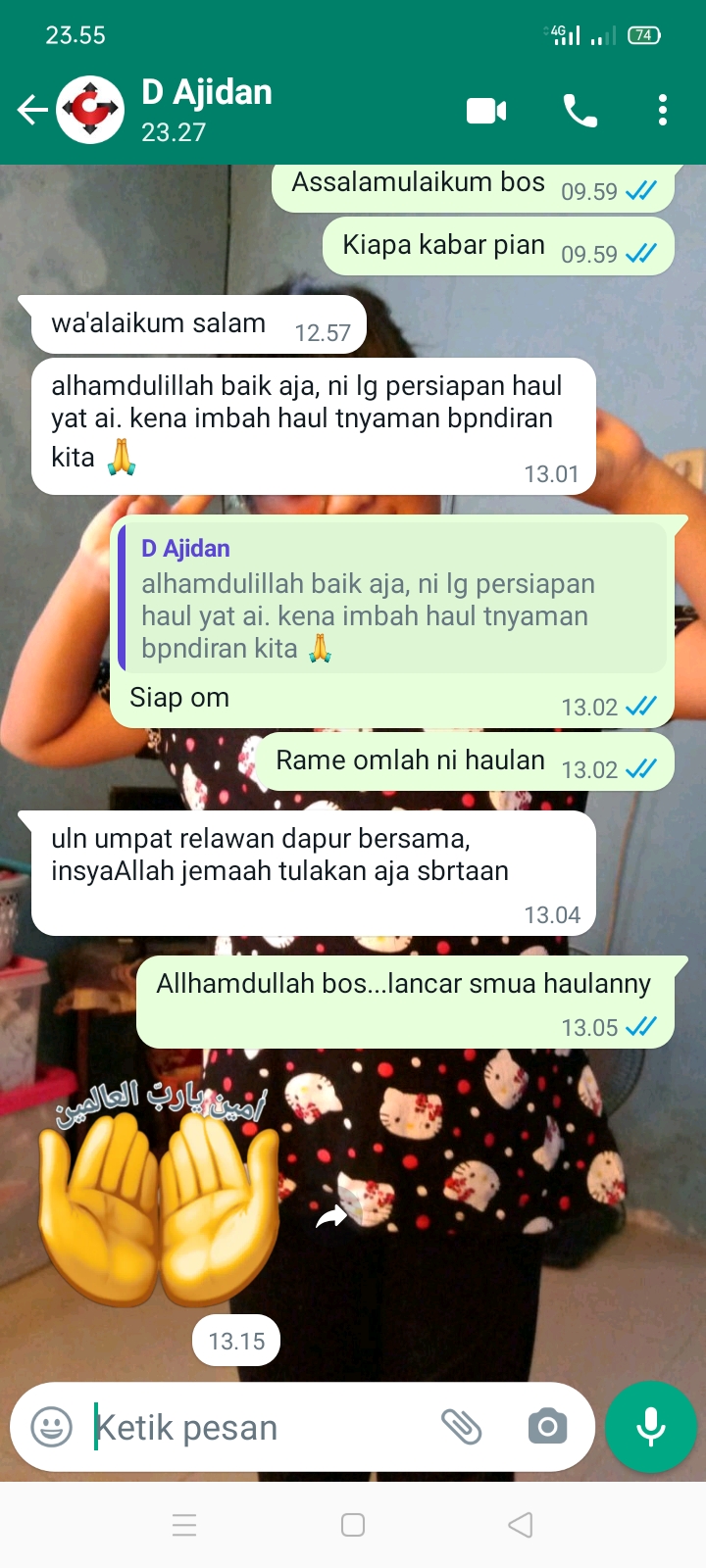Start a voice call with D Ajidan
This screenshot has width=706, height=1568.
point(580,111)
